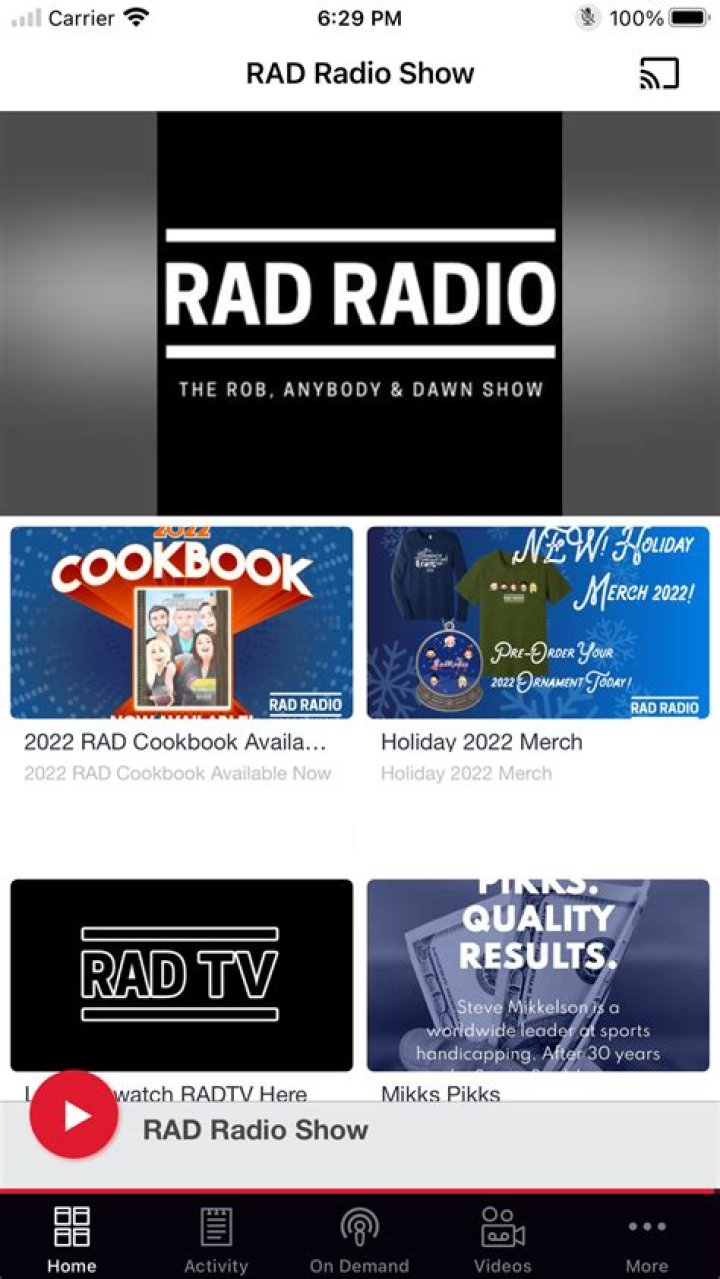Switch to the Activity tab

pyautogui.click(x=216, y=1239)
